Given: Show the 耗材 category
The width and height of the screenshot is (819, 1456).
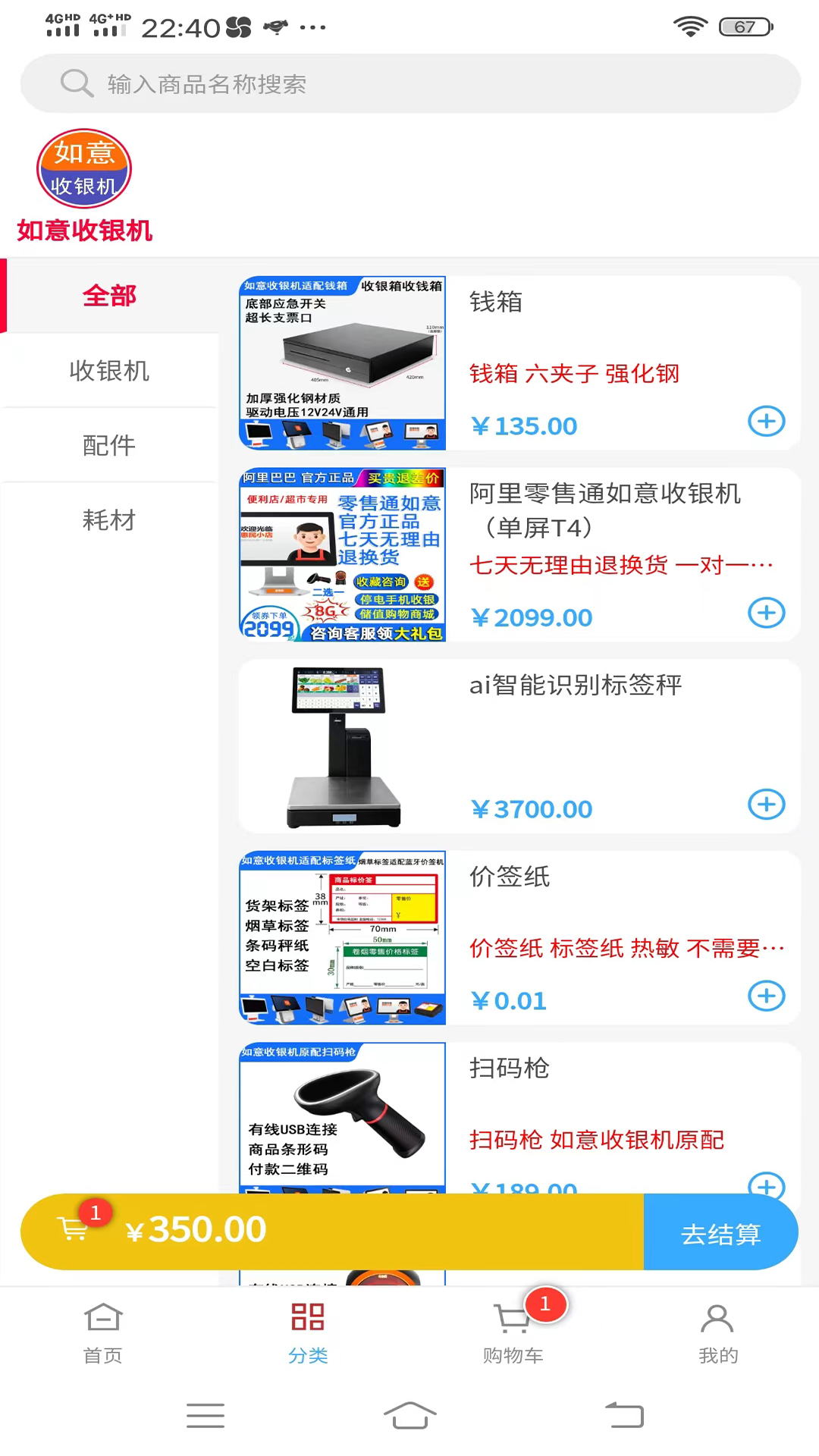Looking at the screenshot, I should [x=109, y=520].
